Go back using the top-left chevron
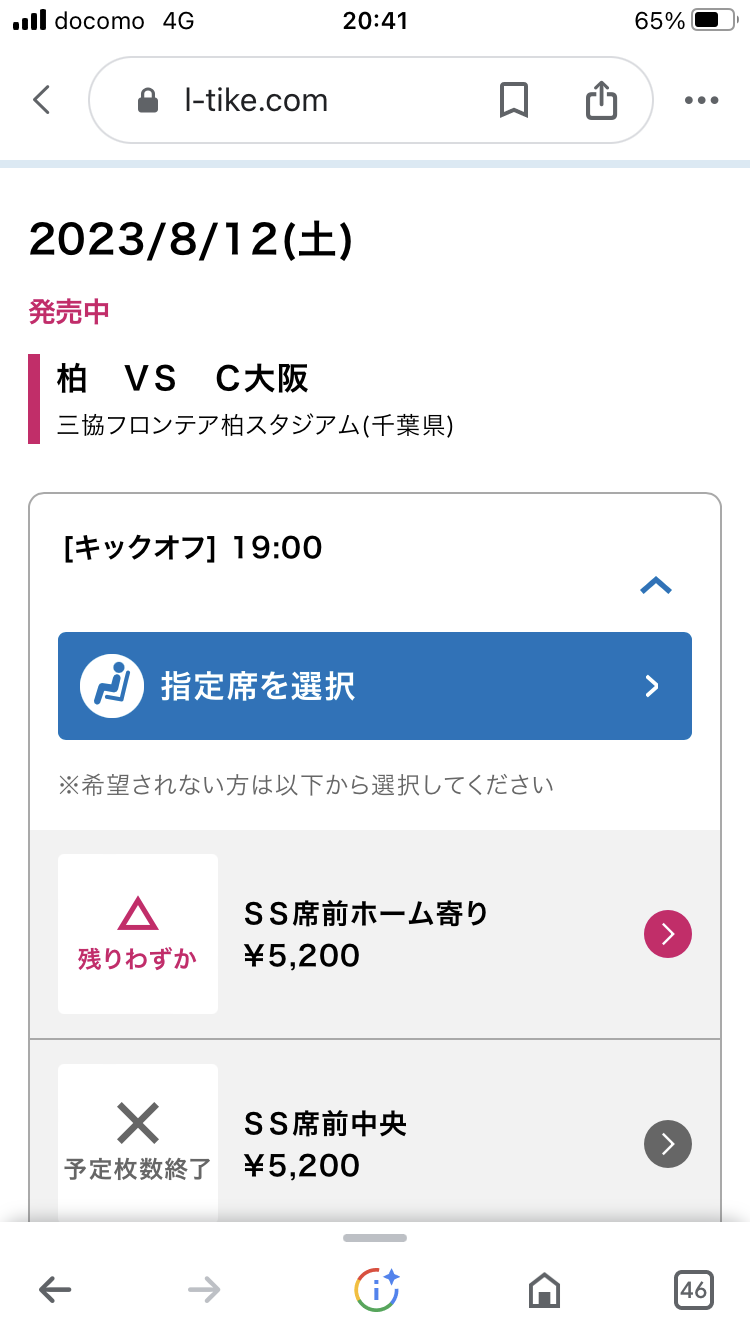Screen dimensions: 750x1334 [x=41, y=100]
